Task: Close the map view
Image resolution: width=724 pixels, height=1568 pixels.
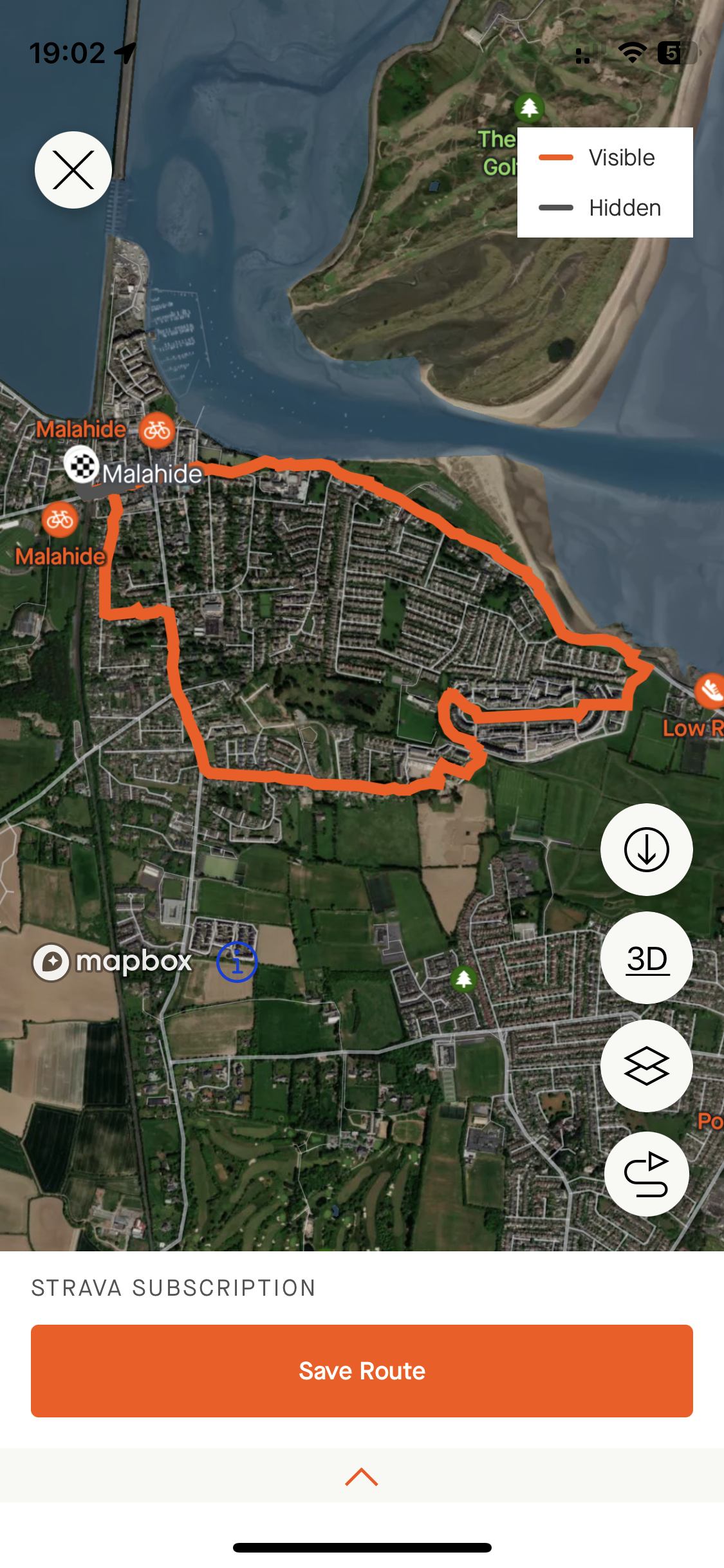Action: point(73,170)
